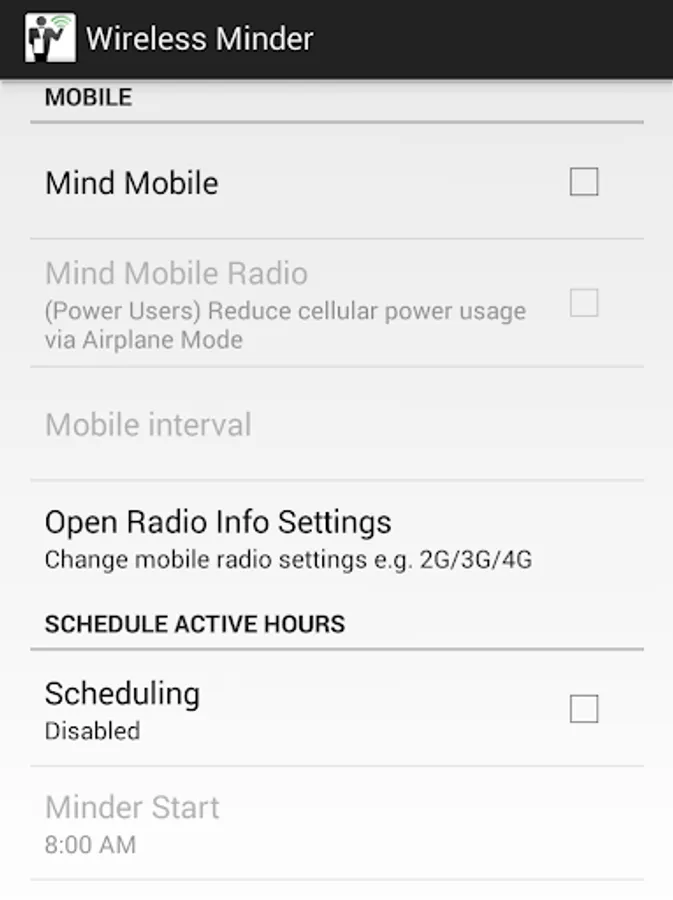Enable the Mind Mobile checkbox
The width and height of the screenshot is (673, 900).
pos(584,182)
